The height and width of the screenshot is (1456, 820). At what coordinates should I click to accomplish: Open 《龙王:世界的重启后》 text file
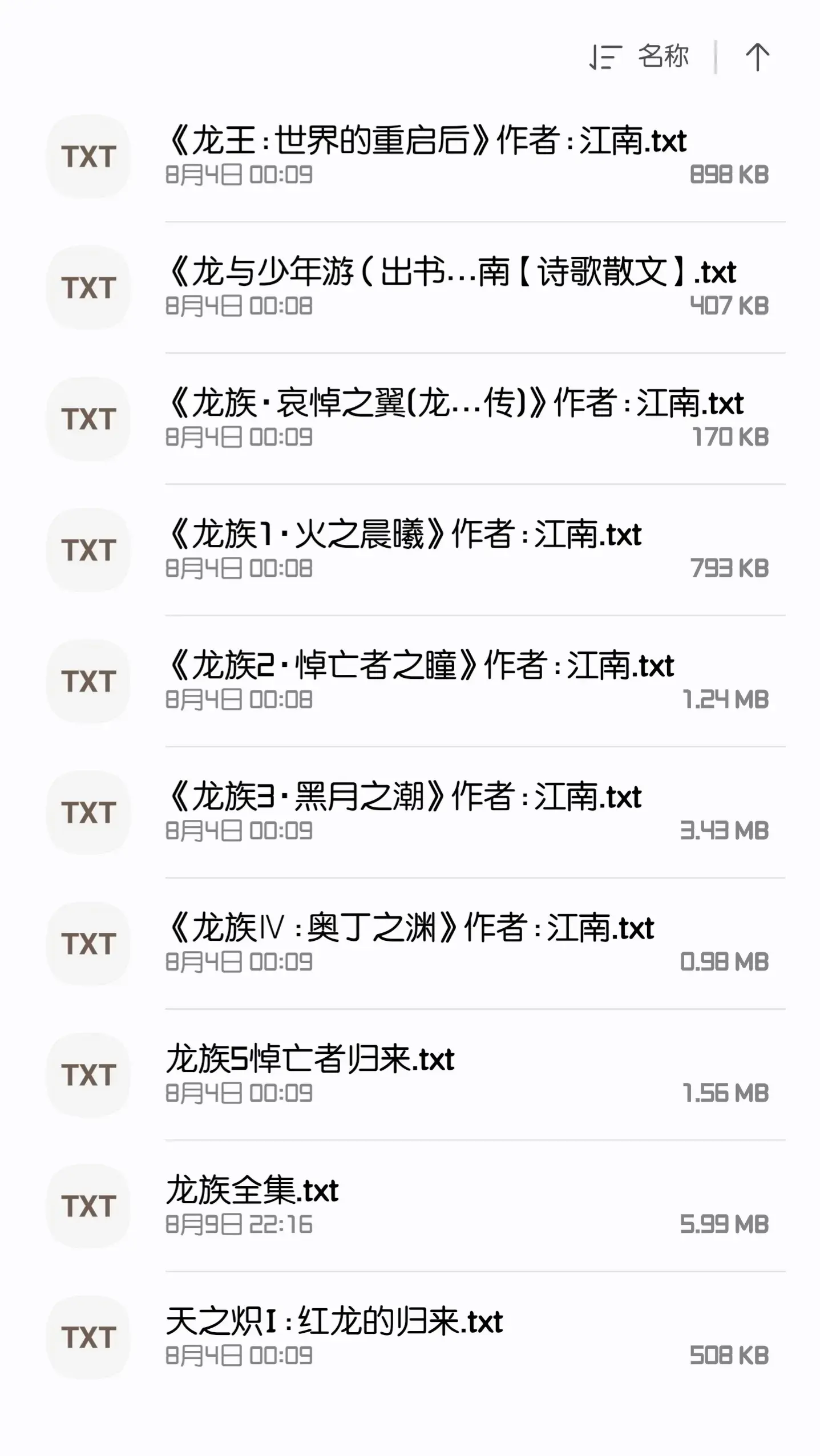tap(425, 156)
